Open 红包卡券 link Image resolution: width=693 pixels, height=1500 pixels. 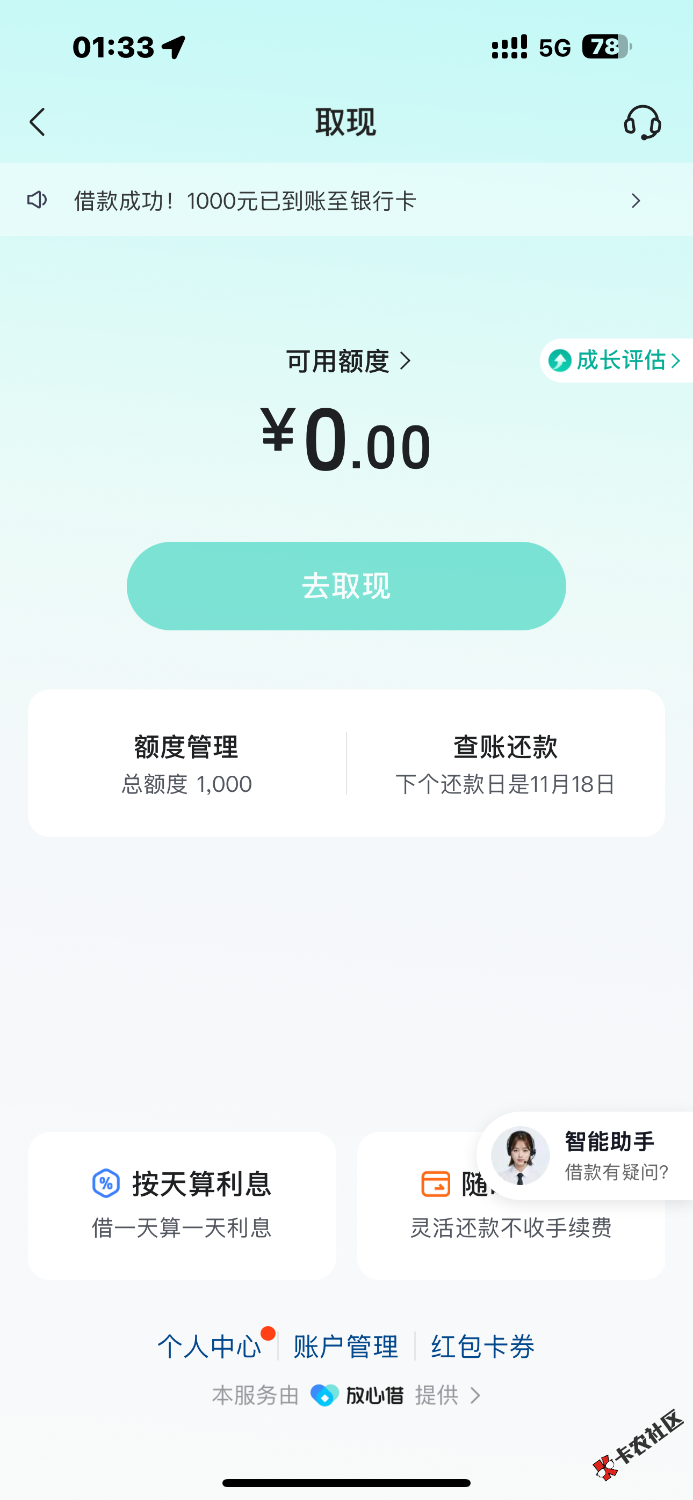pyautogui.click(x=483, y=1347)
